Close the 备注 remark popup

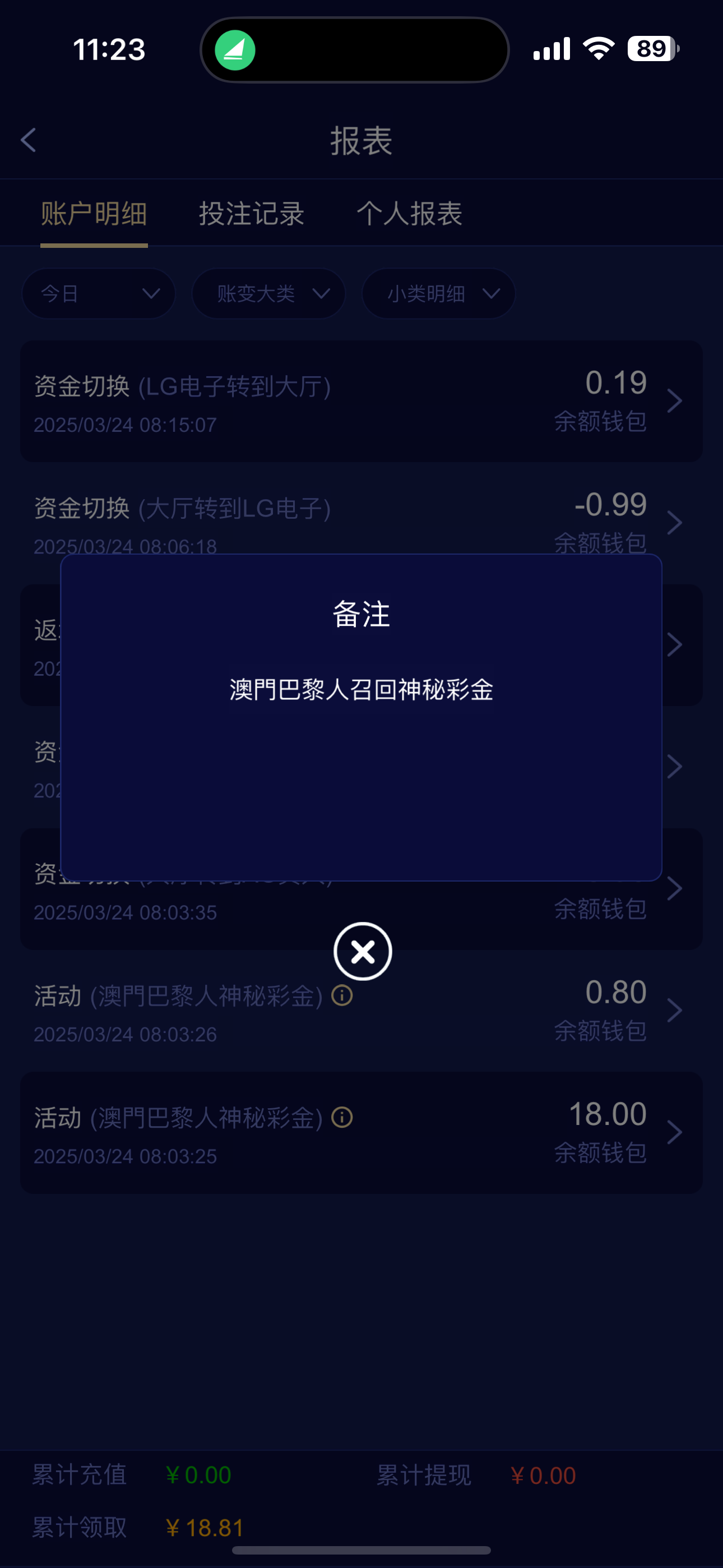pos(362,951)
